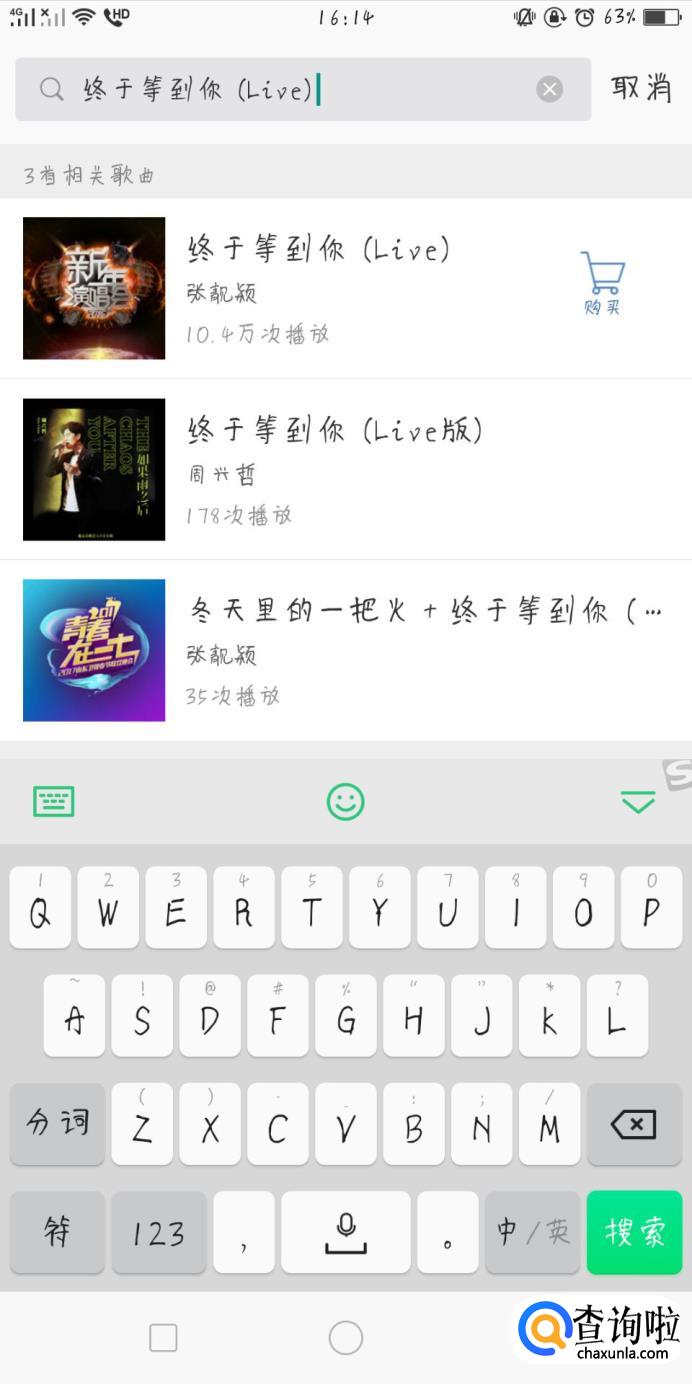Hit the green 搜索 key on the keyboard
Viewport: 692px width, 1384px height.
(634, 1232)
